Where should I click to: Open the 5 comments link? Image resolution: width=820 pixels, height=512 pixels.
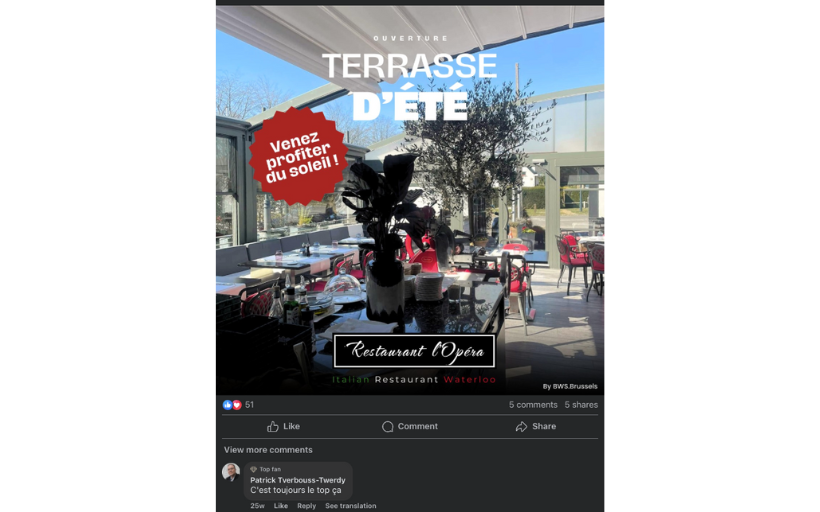pos(533,405)
